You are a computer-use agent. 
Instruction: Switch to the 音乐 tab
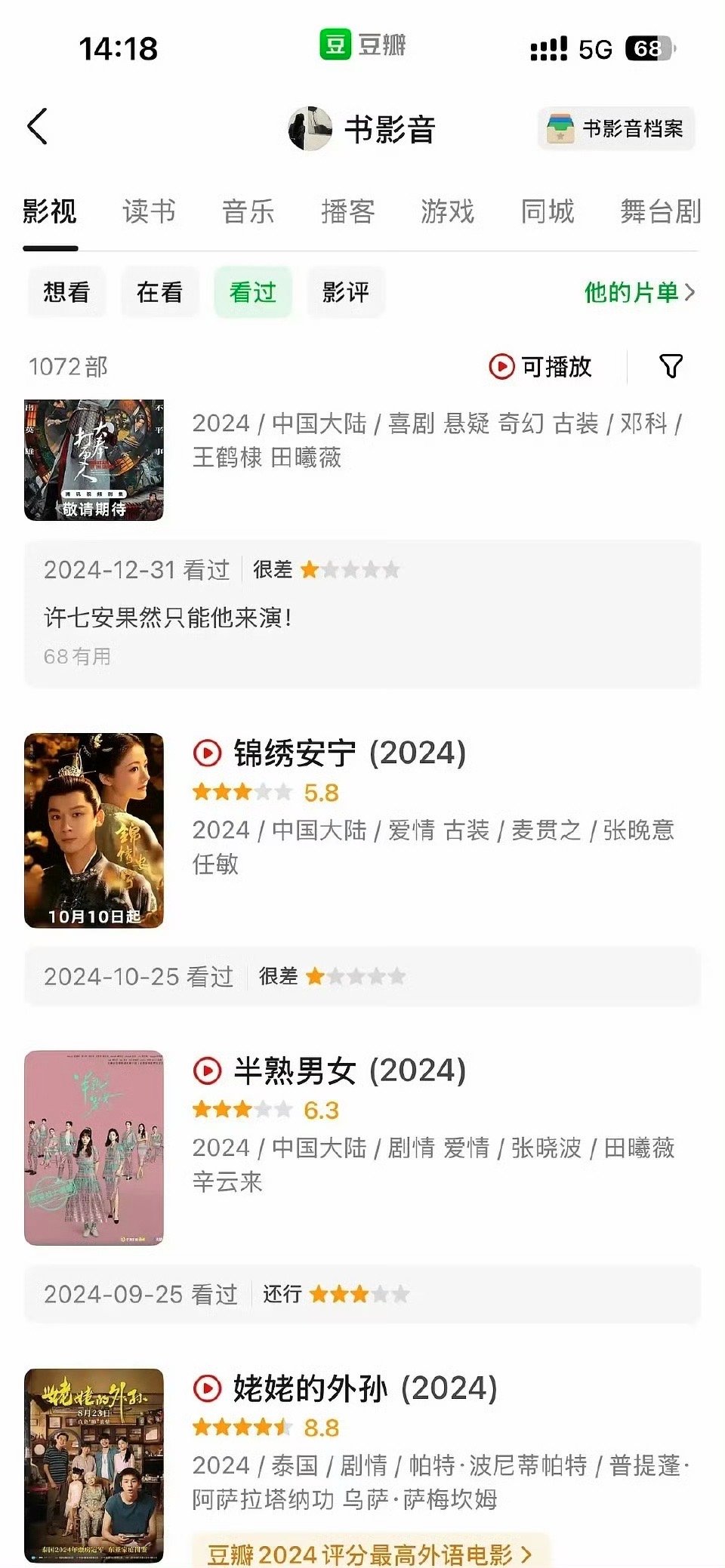pos(248,211)
